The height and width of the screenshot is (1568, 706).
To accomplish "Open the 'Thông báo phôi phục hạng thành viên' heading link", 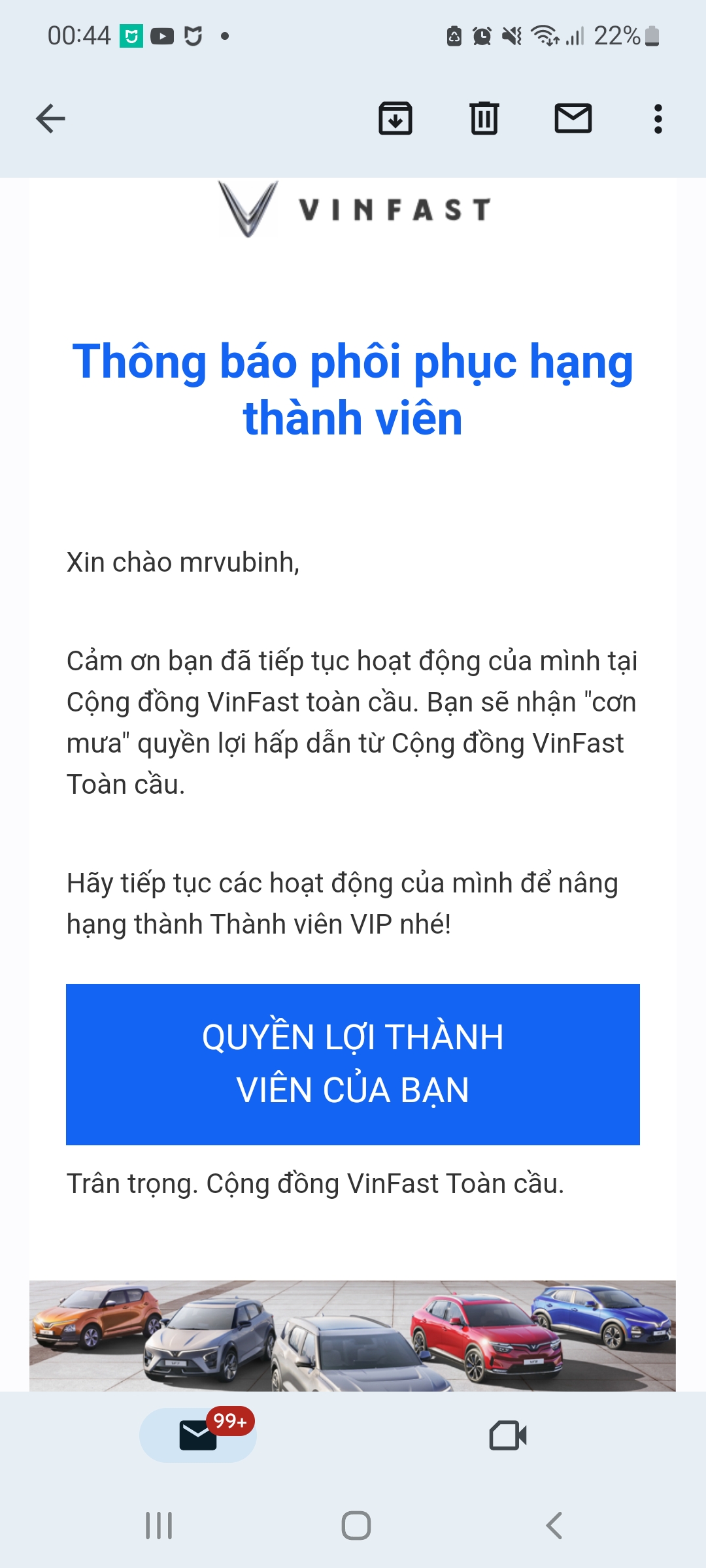I will 353,389.
